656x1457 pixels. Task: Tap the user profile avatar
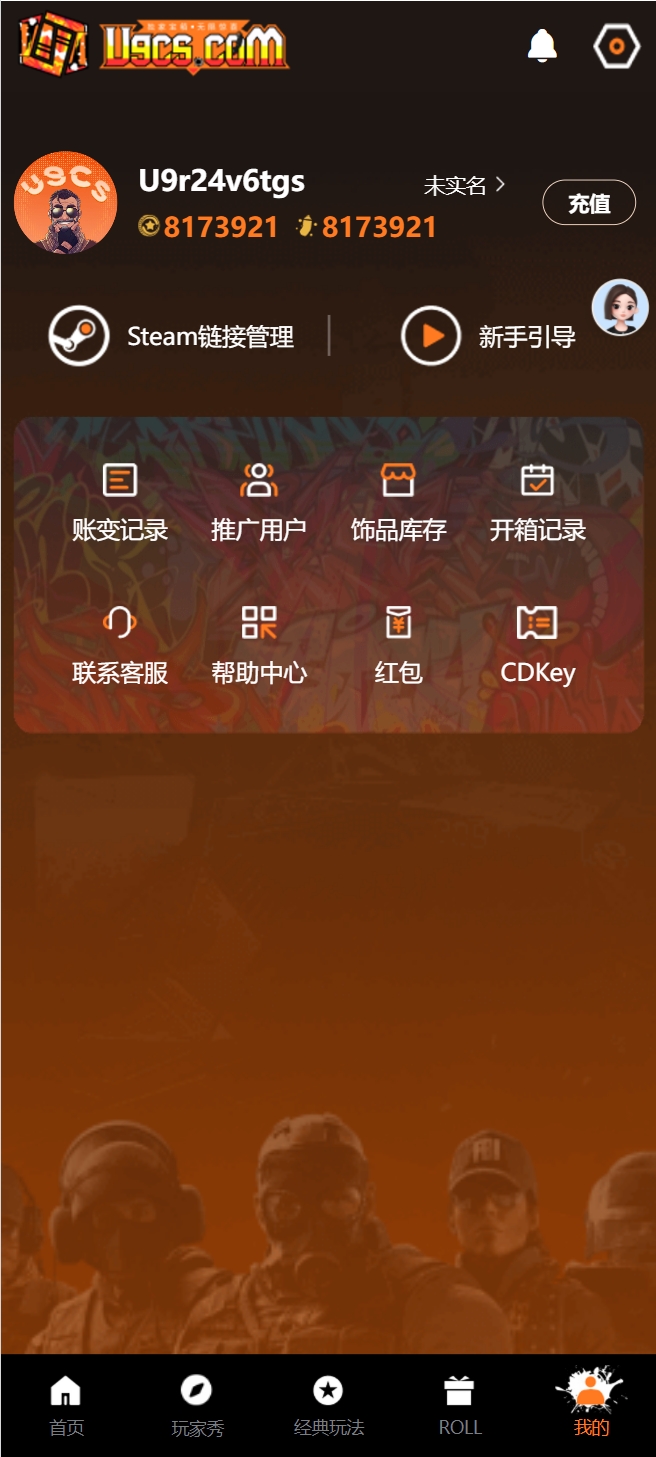[x=65, y=202]
